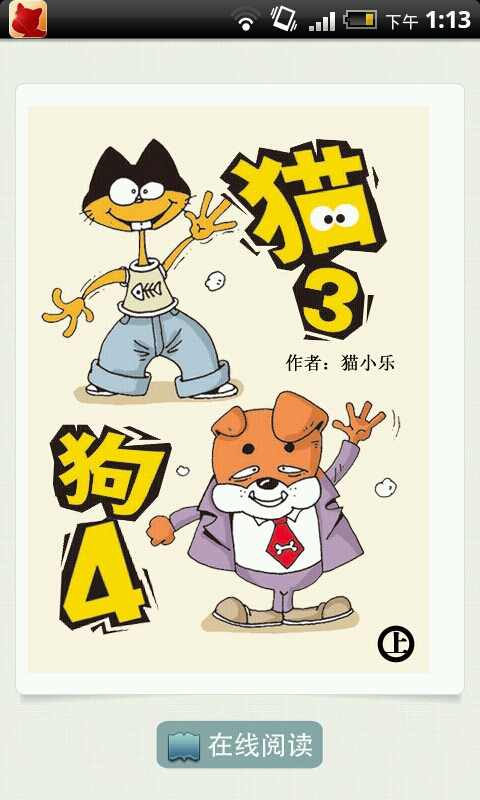Open the 猫3狗4 comic book cover
The width and height of the screenshot is (480, 800).
(x=228, y=389)
